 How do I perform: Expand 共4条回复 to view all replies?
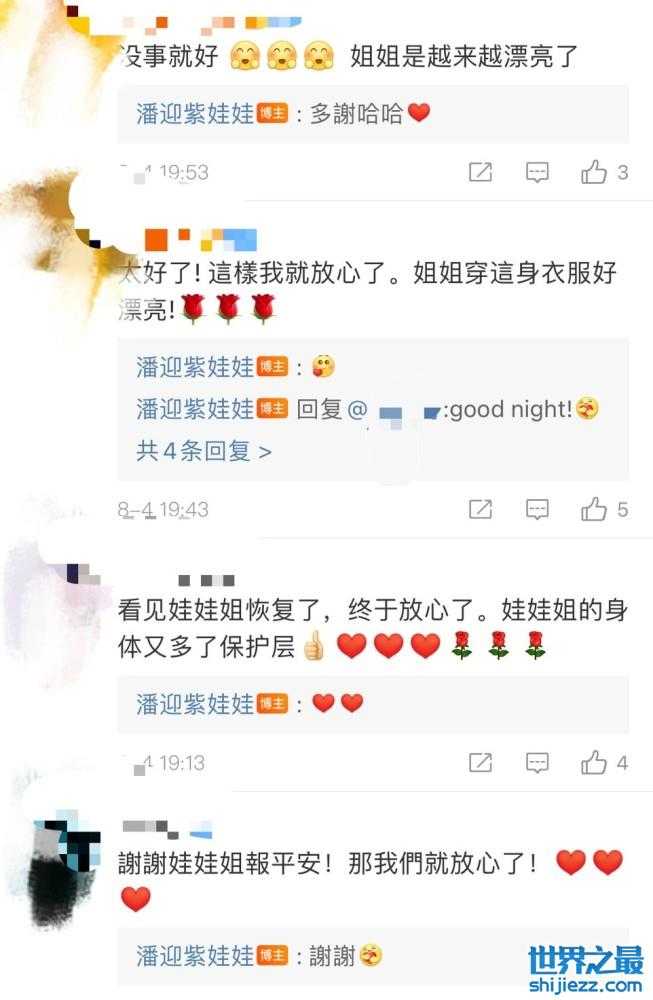coord(204,451)
